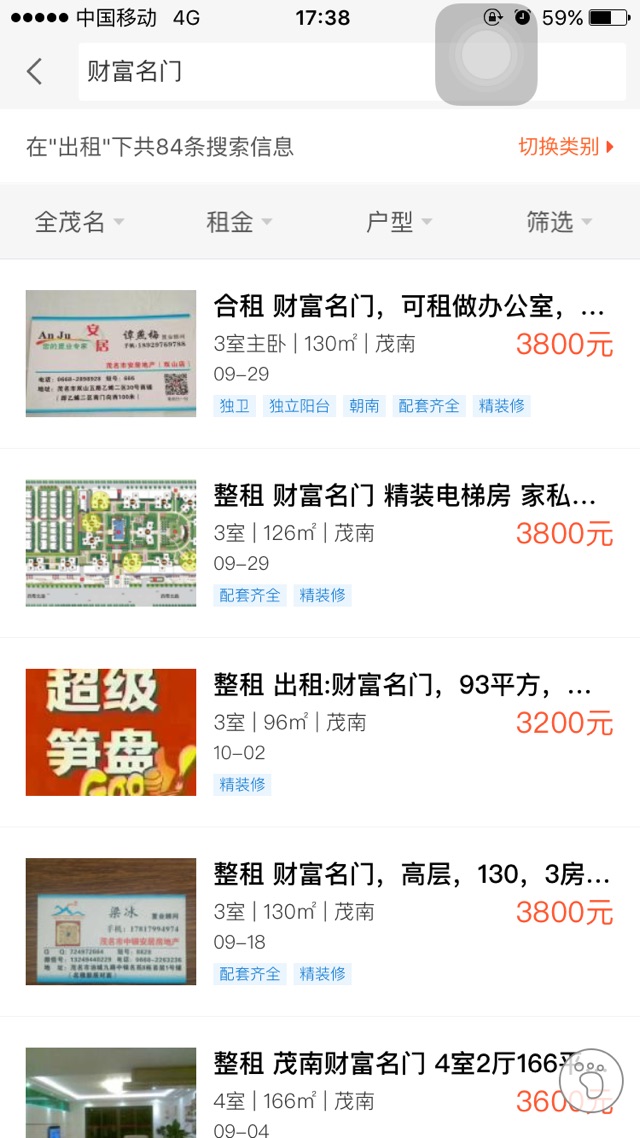Viewport: 640px width, 1138px height.
Task: Tap the footprint history floating button
Action: 592,1082
